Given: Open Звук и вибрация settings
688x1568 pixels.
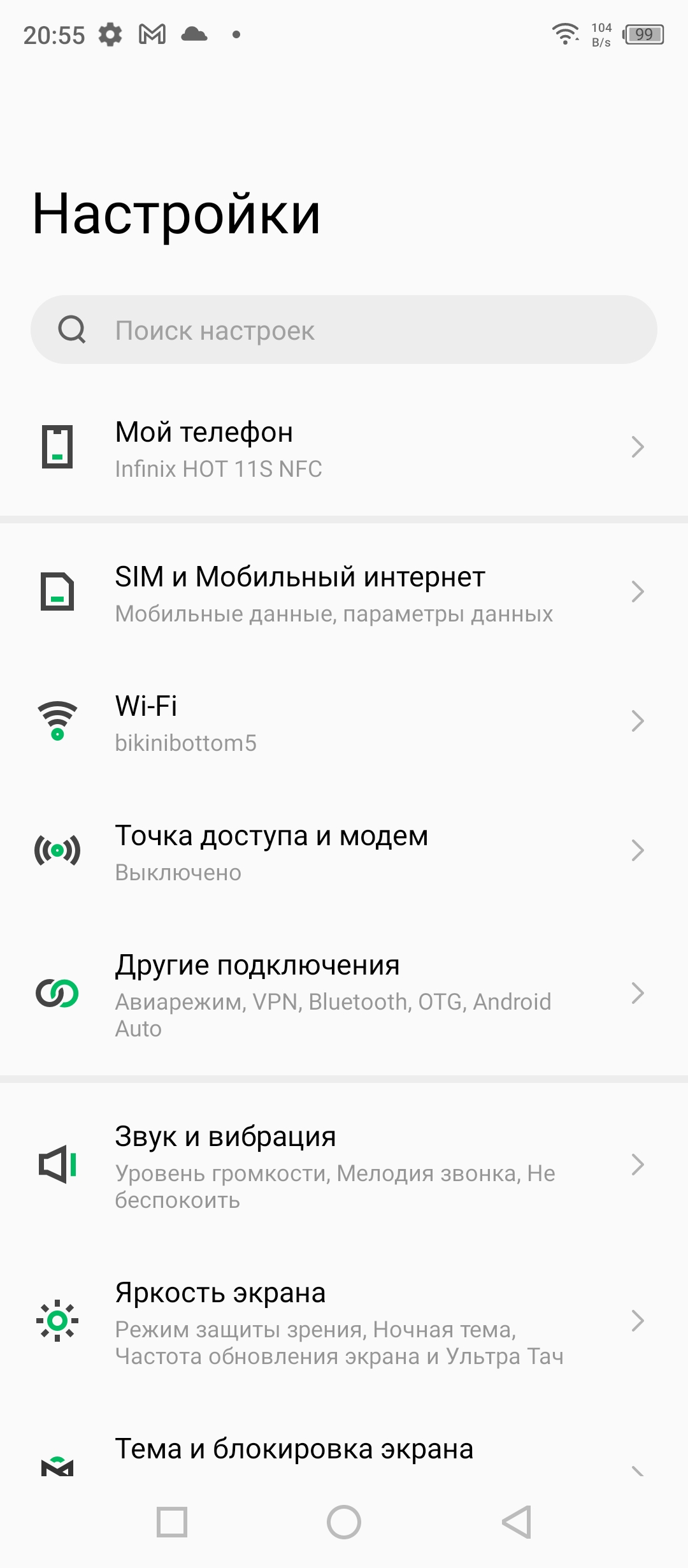Looking at the screenshot, I should (x=344, y=1165).
